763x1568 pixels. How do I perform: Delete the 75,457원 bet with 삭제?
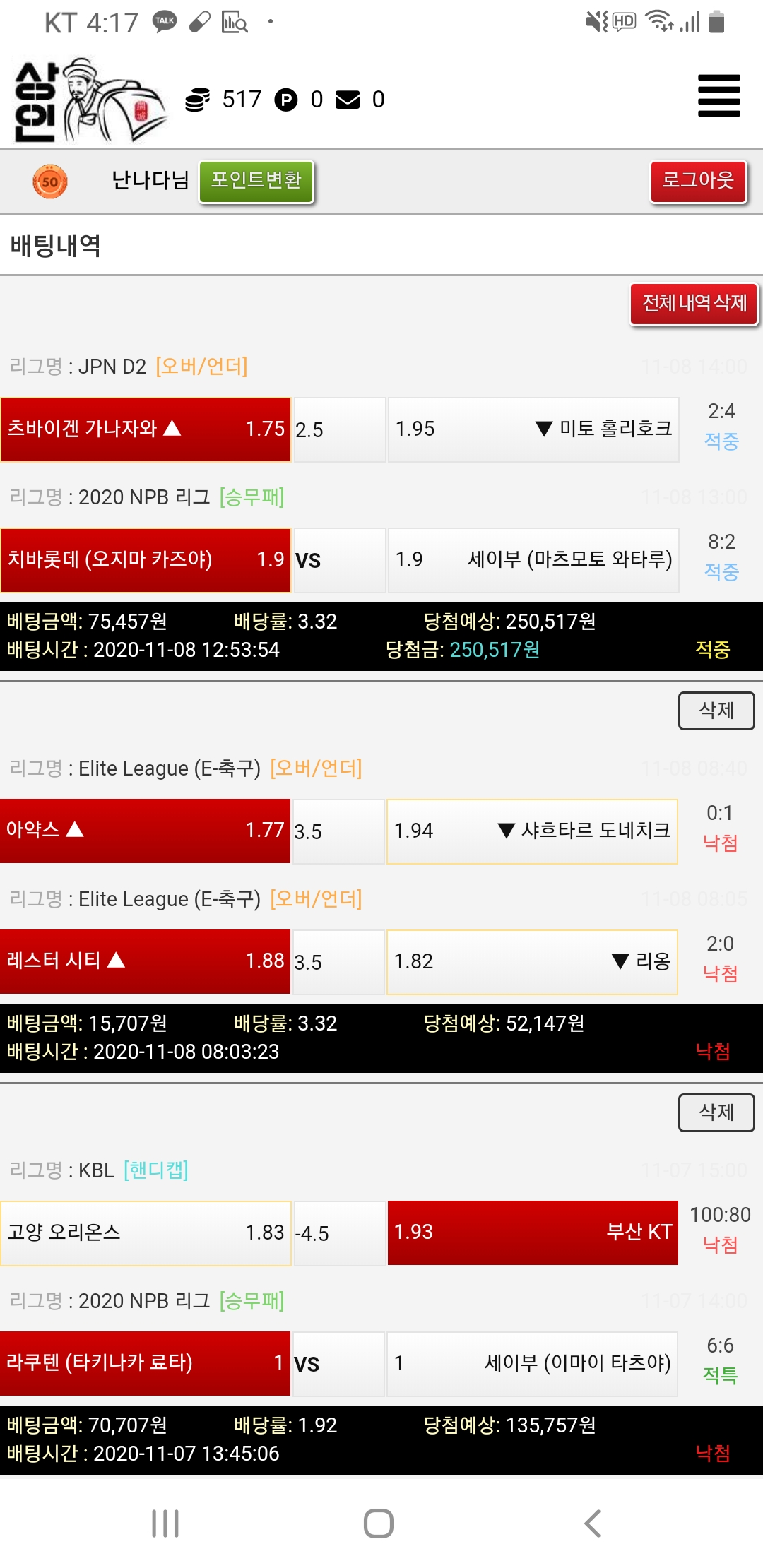[x=716, y=711]
